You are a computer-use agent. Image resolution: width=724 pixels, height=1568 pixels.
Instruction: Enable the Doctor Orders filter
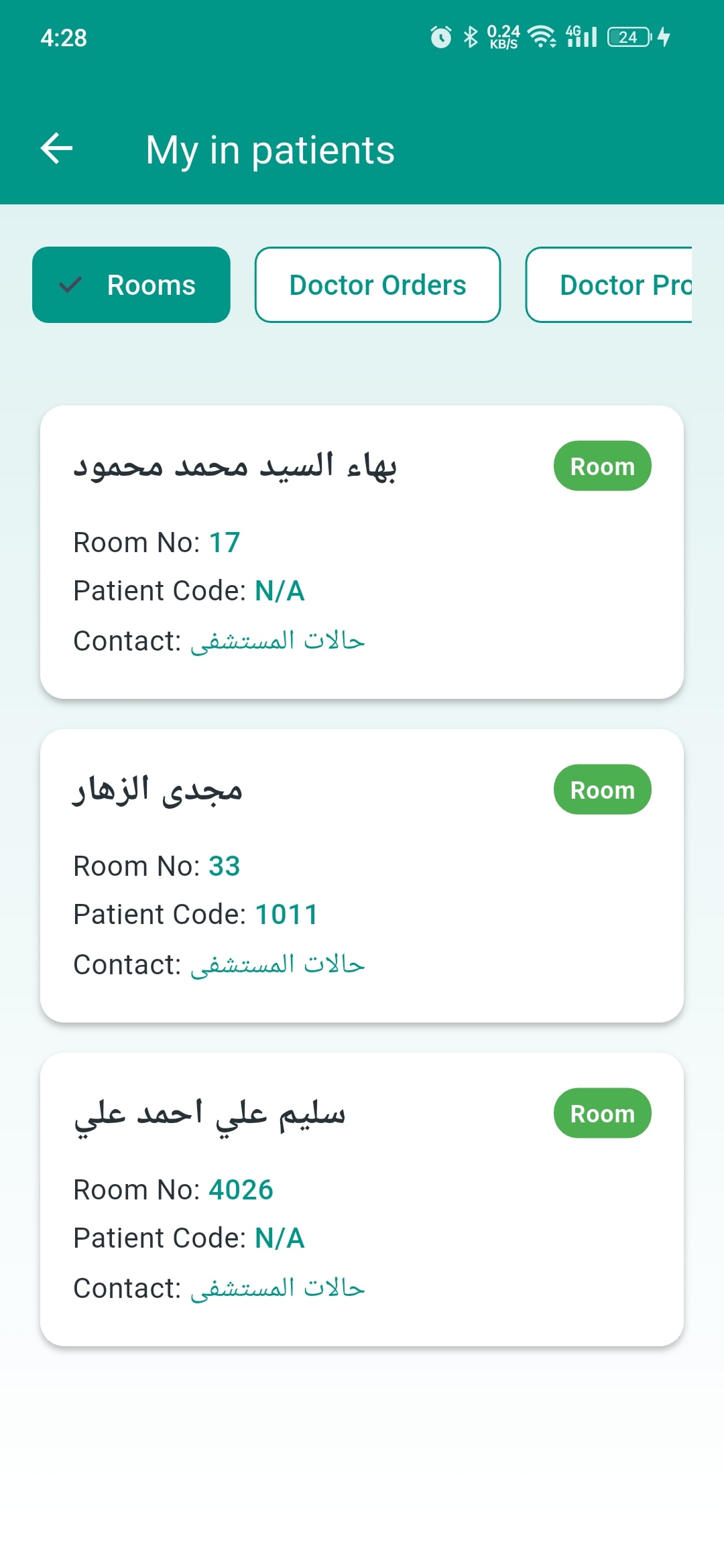(x=377, y=284)
